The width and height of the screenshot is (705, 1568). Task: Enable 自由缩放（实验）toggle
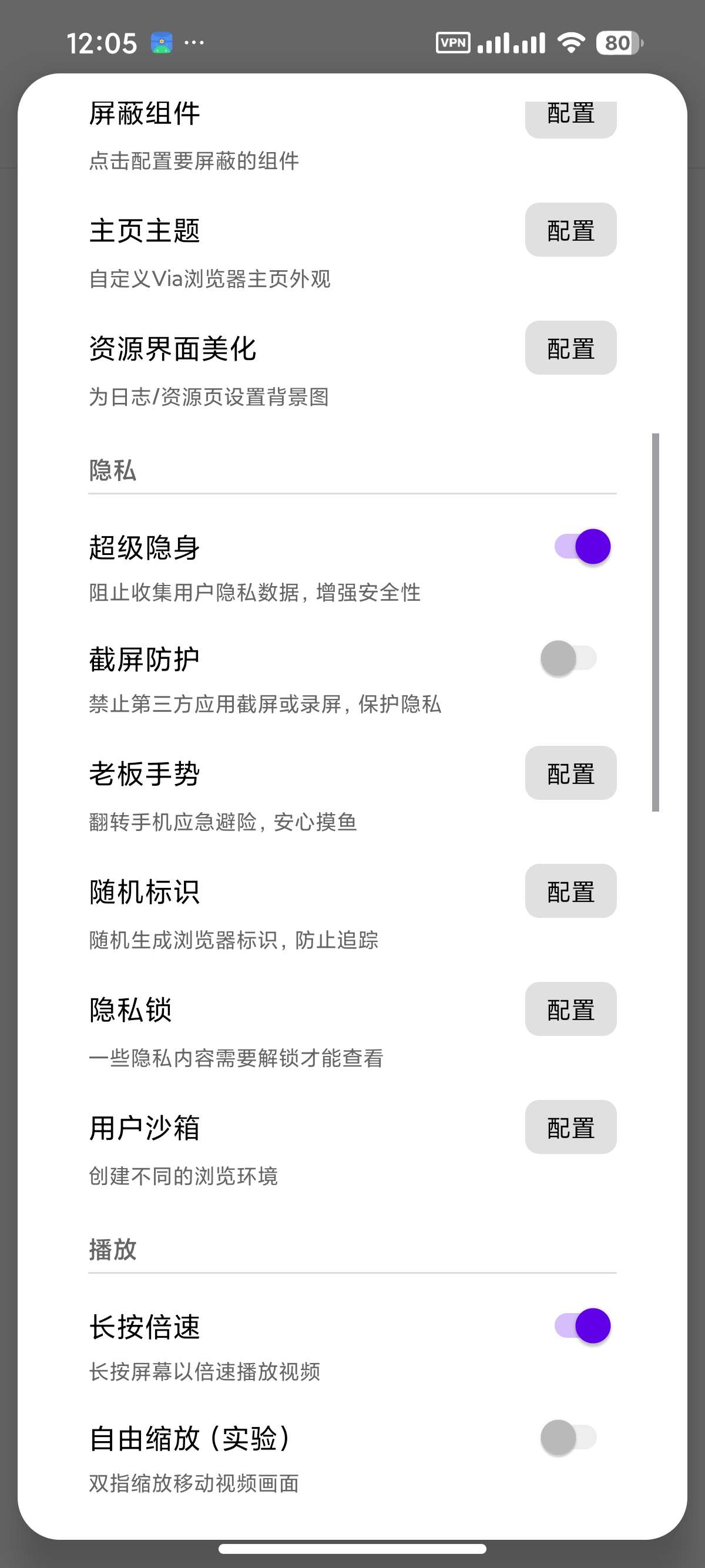click(569, 1437)
